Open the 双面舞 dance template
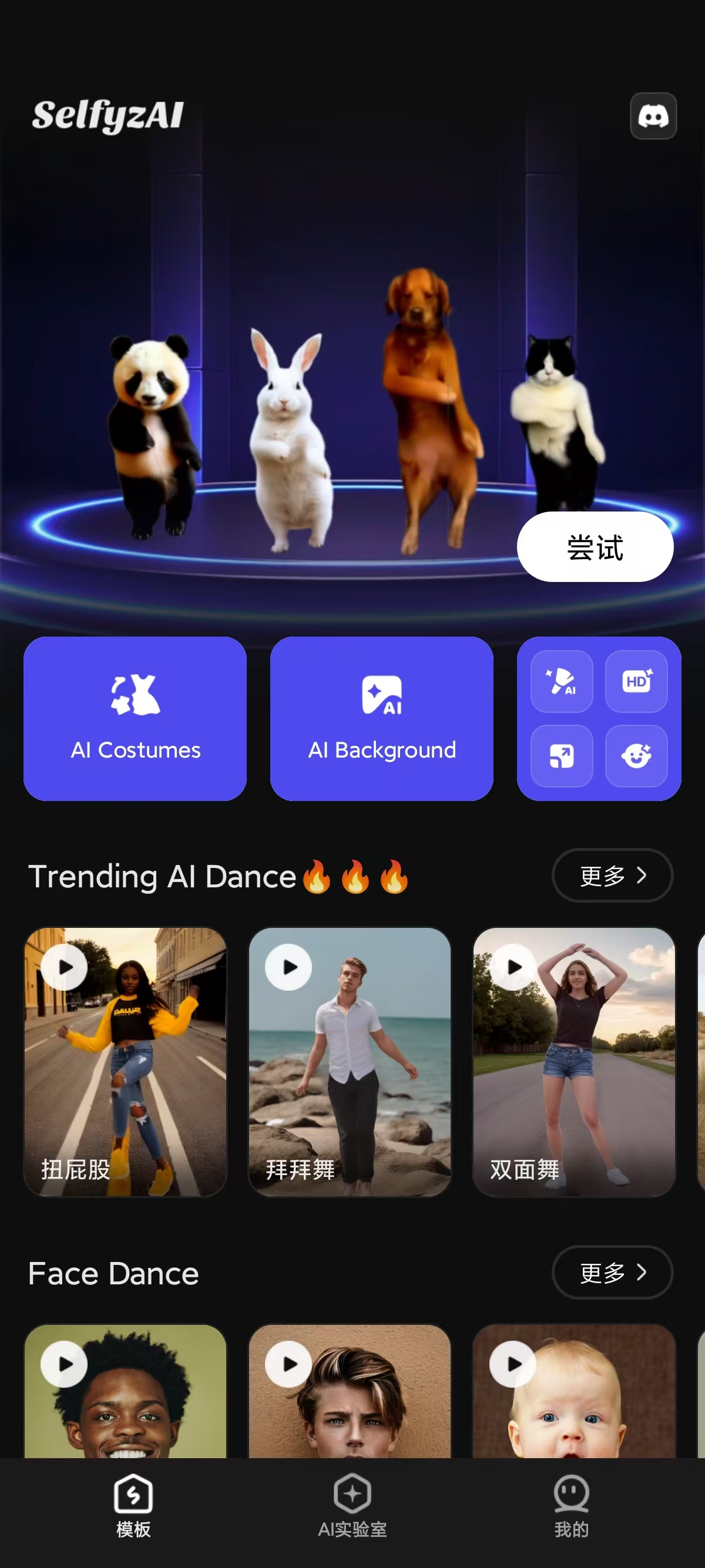 click(x=573, y=1062)
